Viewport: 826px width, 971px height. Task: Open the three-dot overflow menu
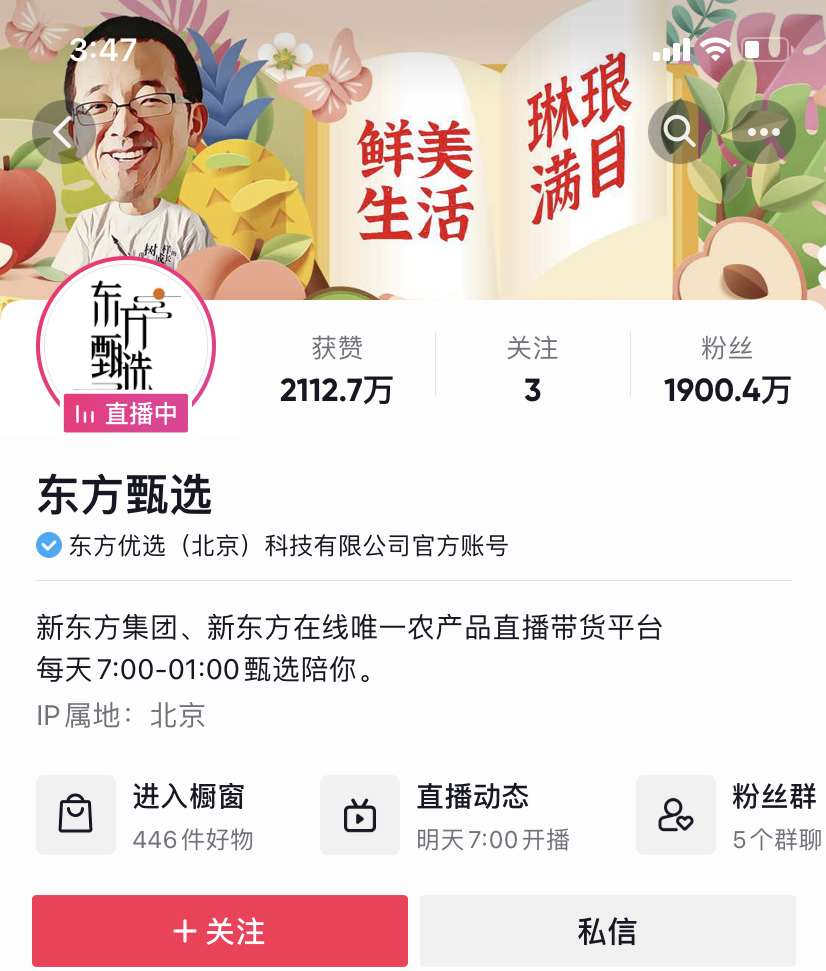(x=764, y=131)
